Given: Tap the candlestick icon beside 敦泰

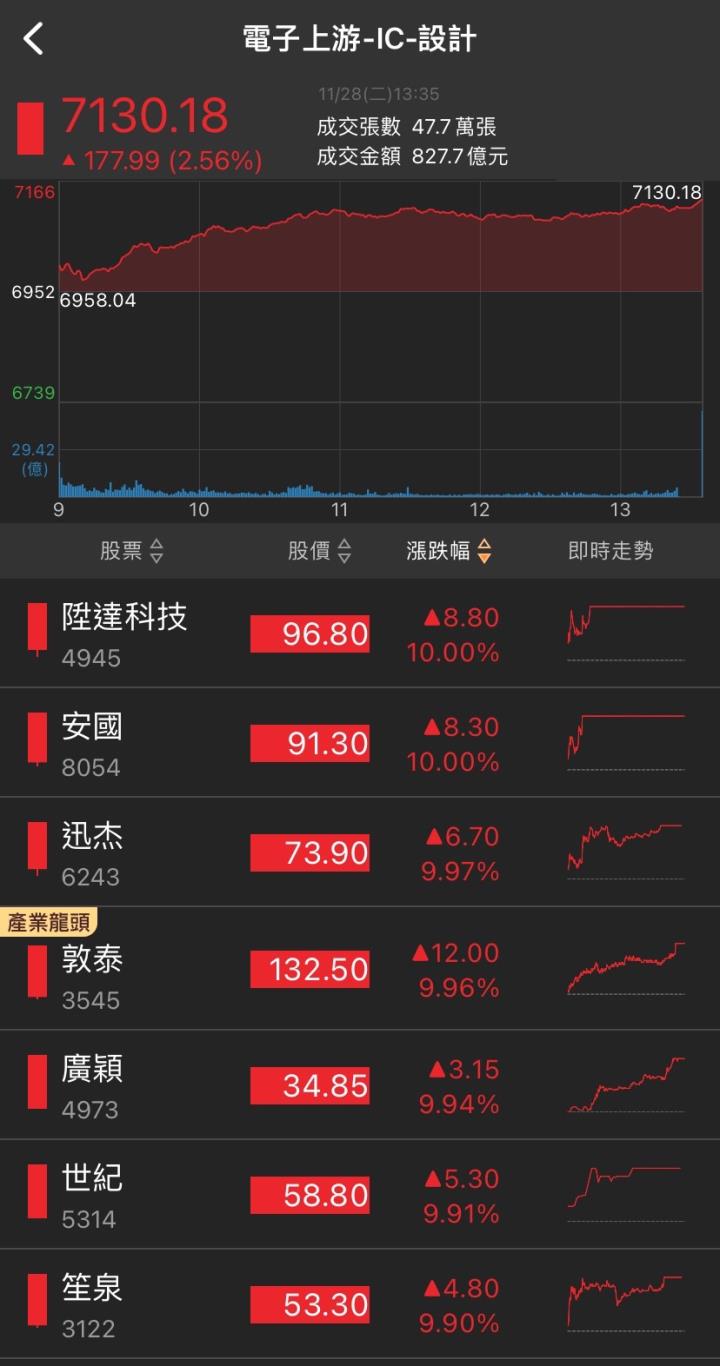Looking at the screenshot, I should click(x=34, y=967).
